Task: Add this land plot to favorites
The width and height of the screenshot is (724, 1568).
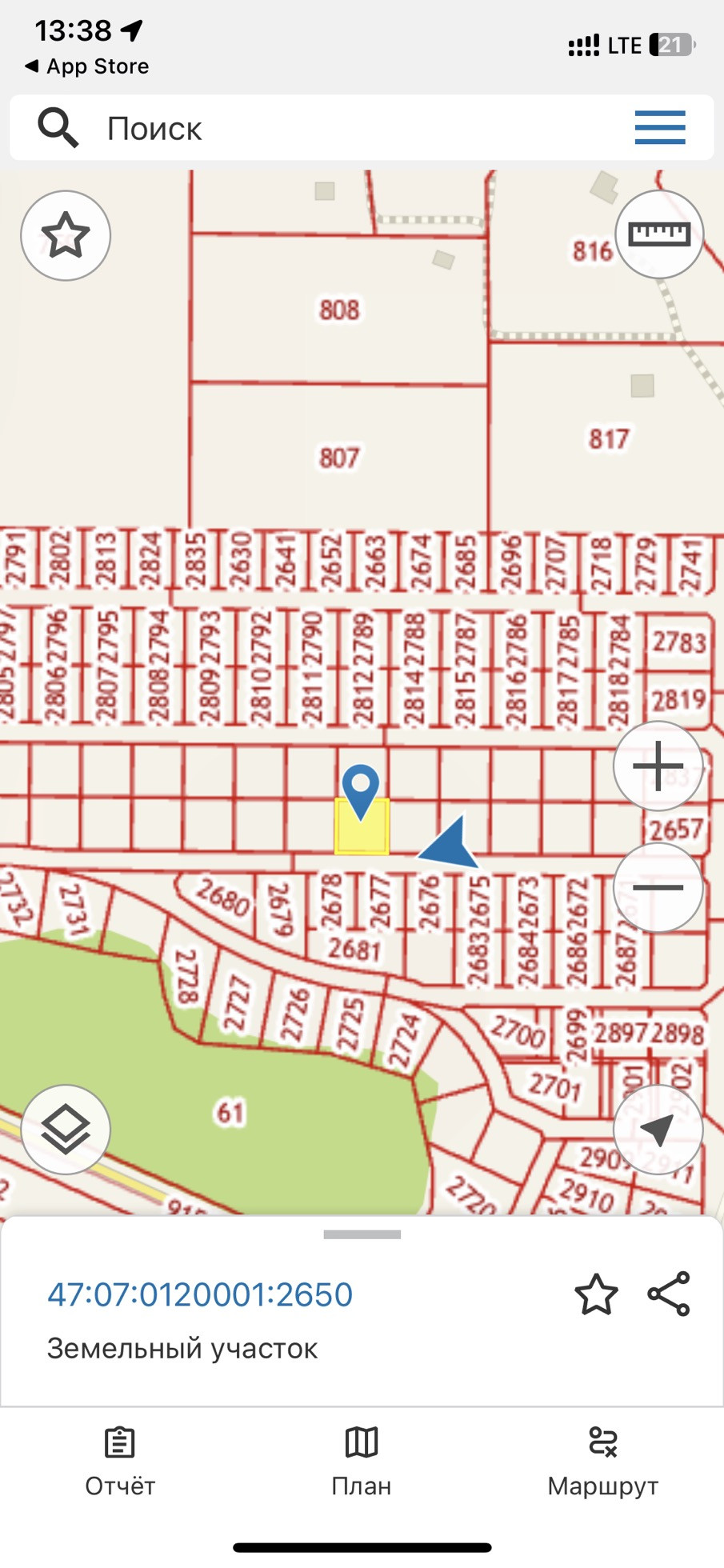Action: pyautogui.click(x=596, y=1294)
